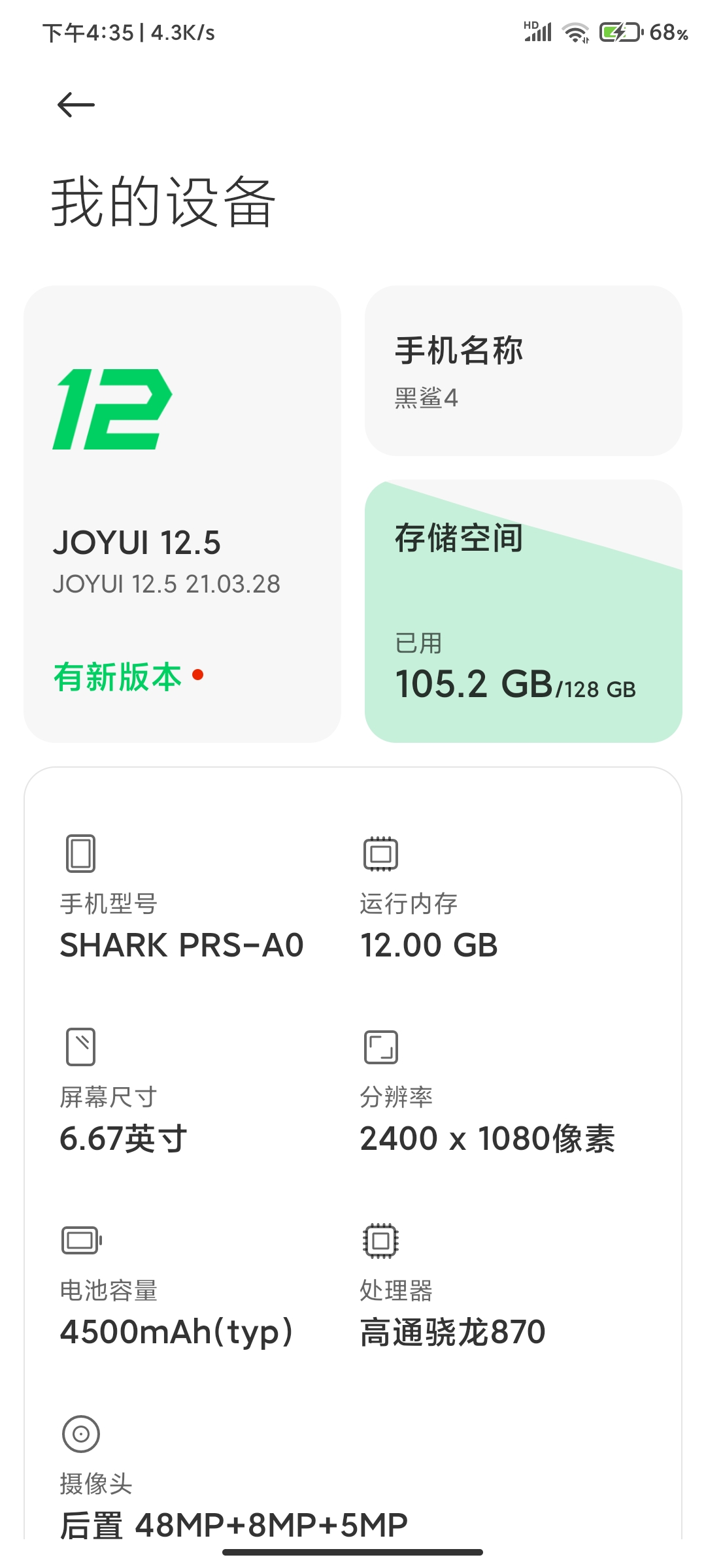Open the JOYUI 12.5 version card
706x1568 pixels.
182,514
